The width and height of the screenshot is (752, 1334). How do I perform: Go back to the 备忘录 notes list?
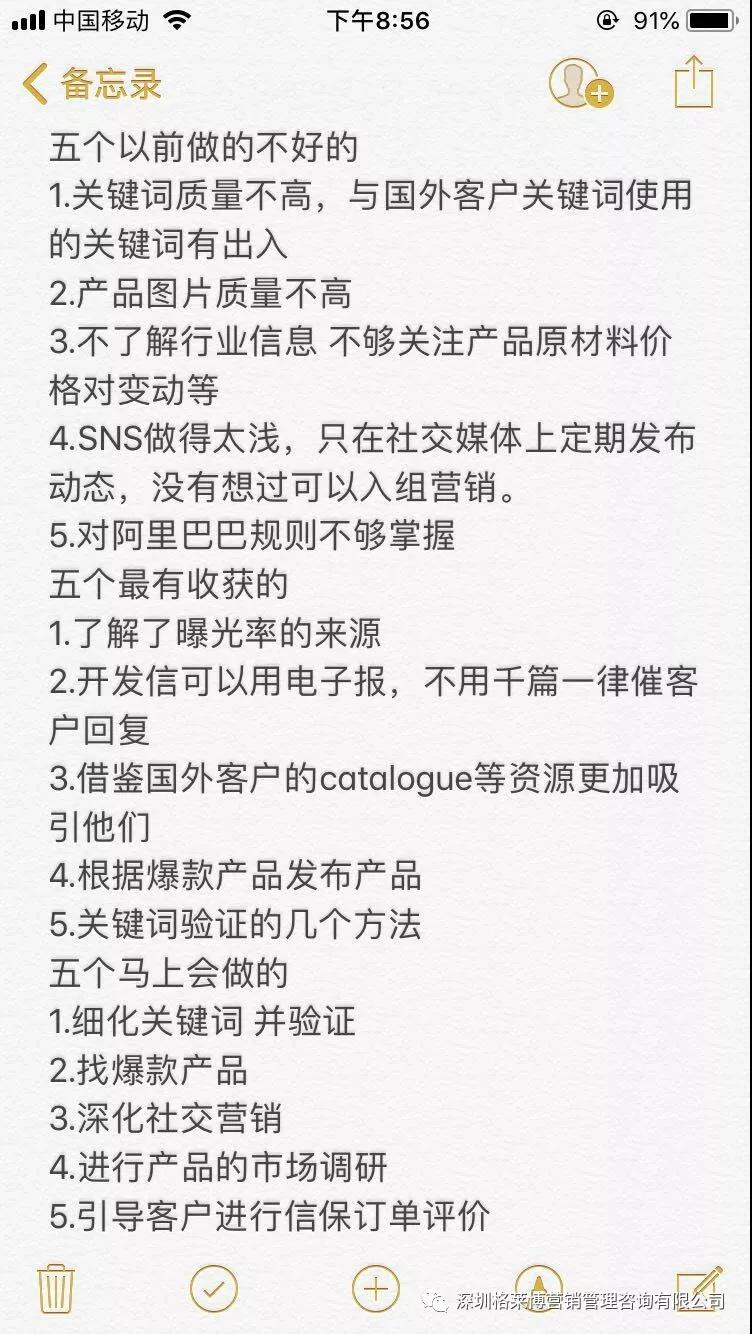point(92,84)
